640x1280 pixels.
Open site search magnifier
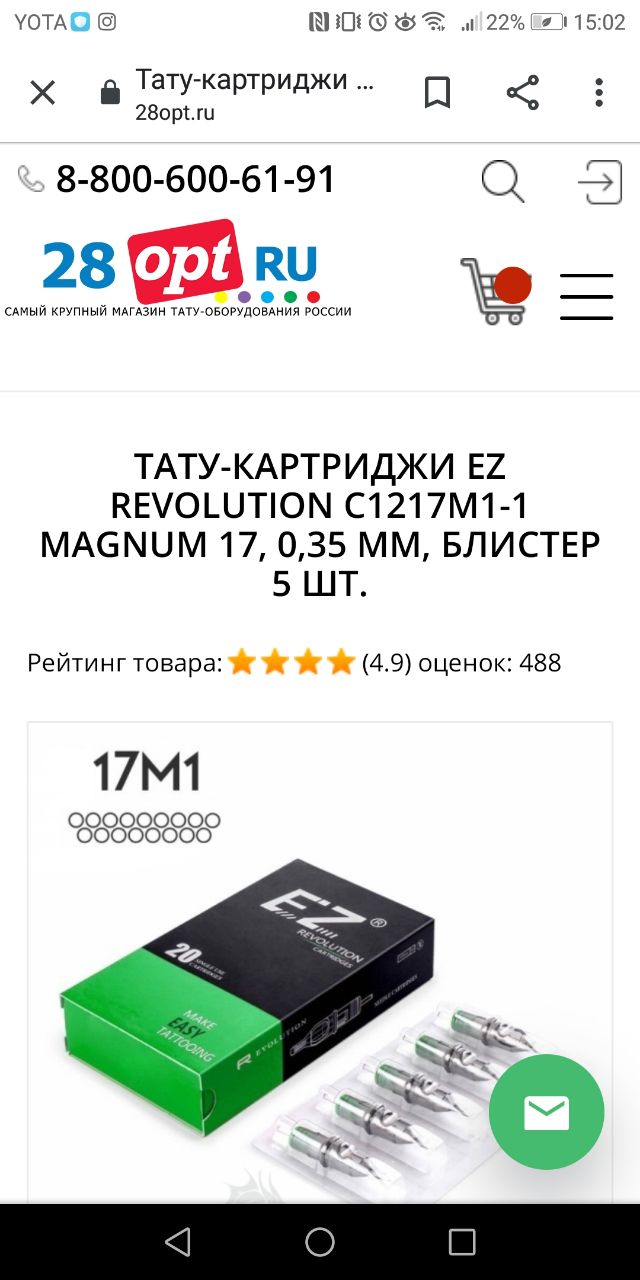click(x=503, y=182)
